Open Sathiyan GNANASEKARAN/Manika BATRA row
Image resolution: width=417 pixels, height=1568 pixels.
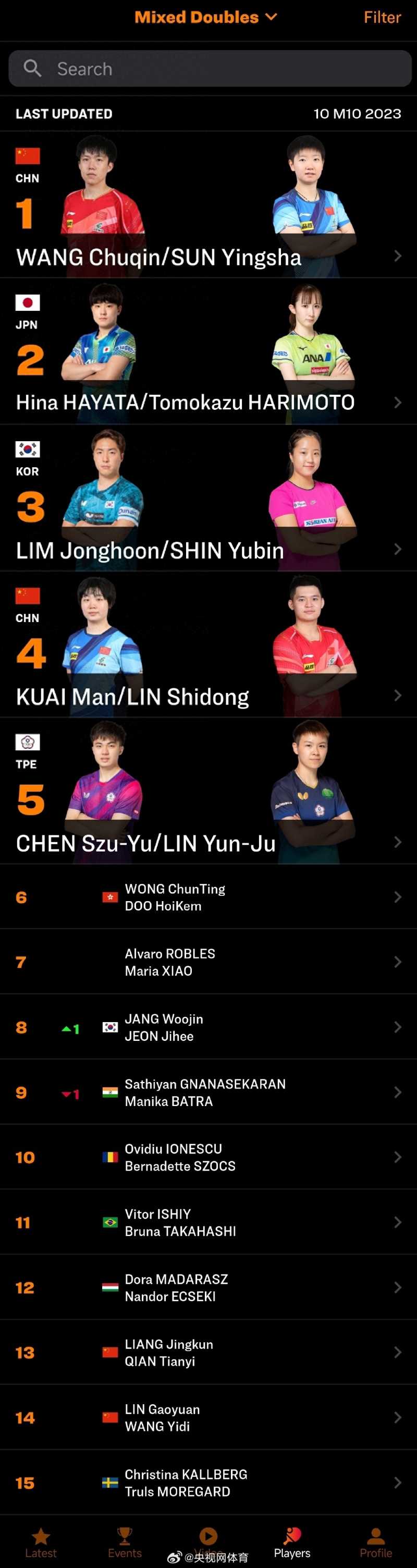coord(208,1092)
